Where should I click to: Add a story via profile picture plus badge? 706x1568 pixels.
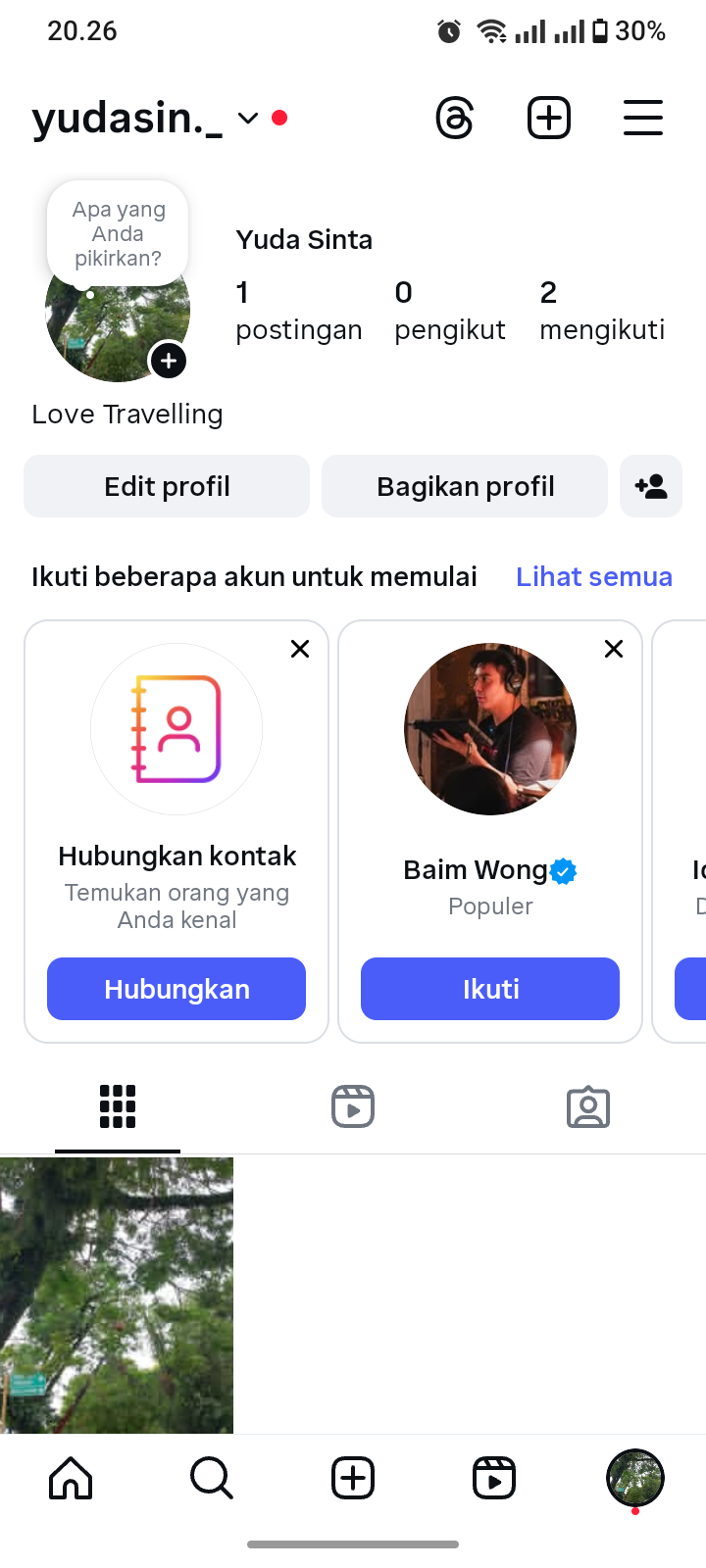168,361
